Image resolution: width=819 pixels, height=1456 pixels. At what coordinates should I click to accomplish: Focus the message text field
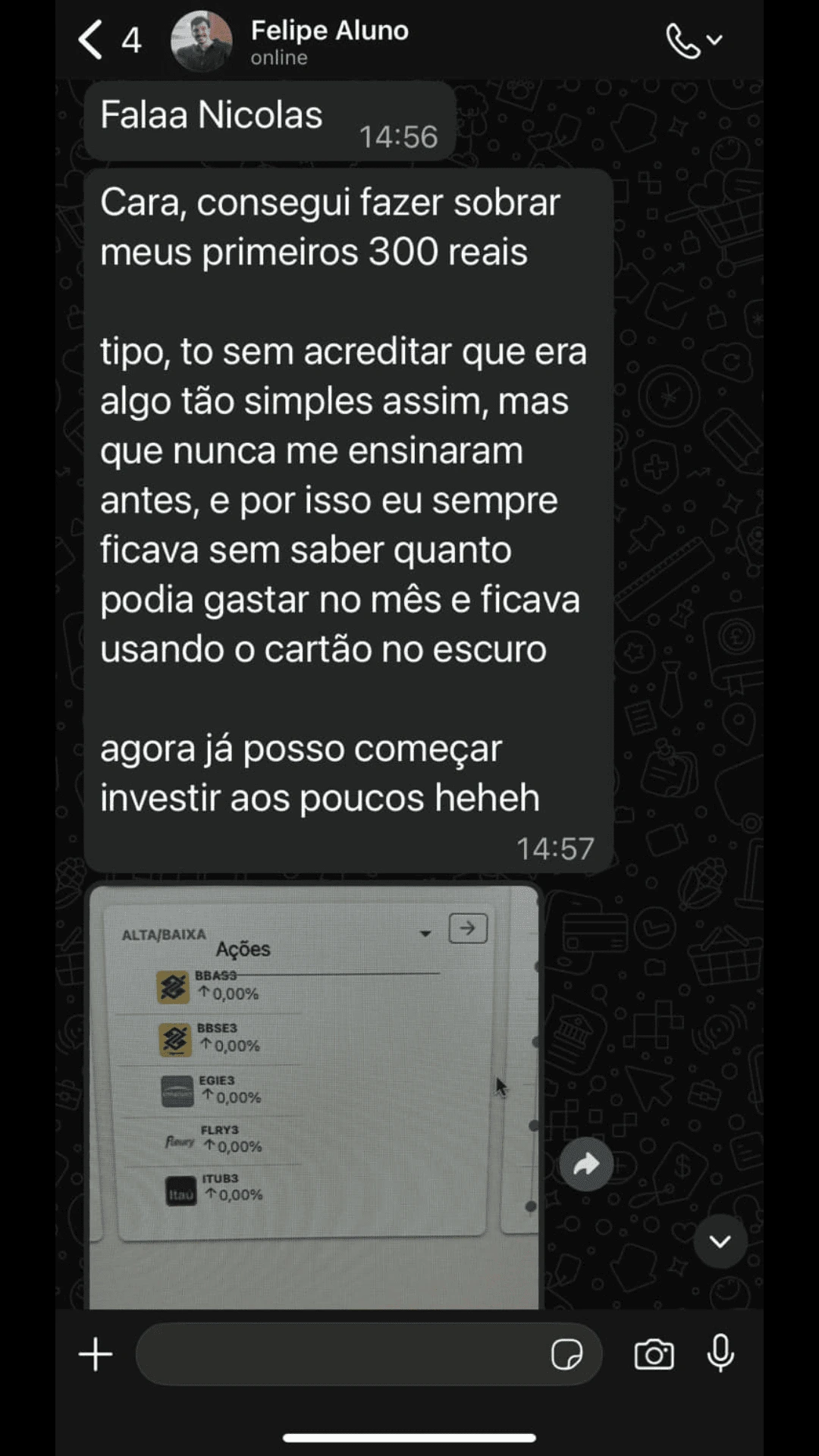(341, 1354)
